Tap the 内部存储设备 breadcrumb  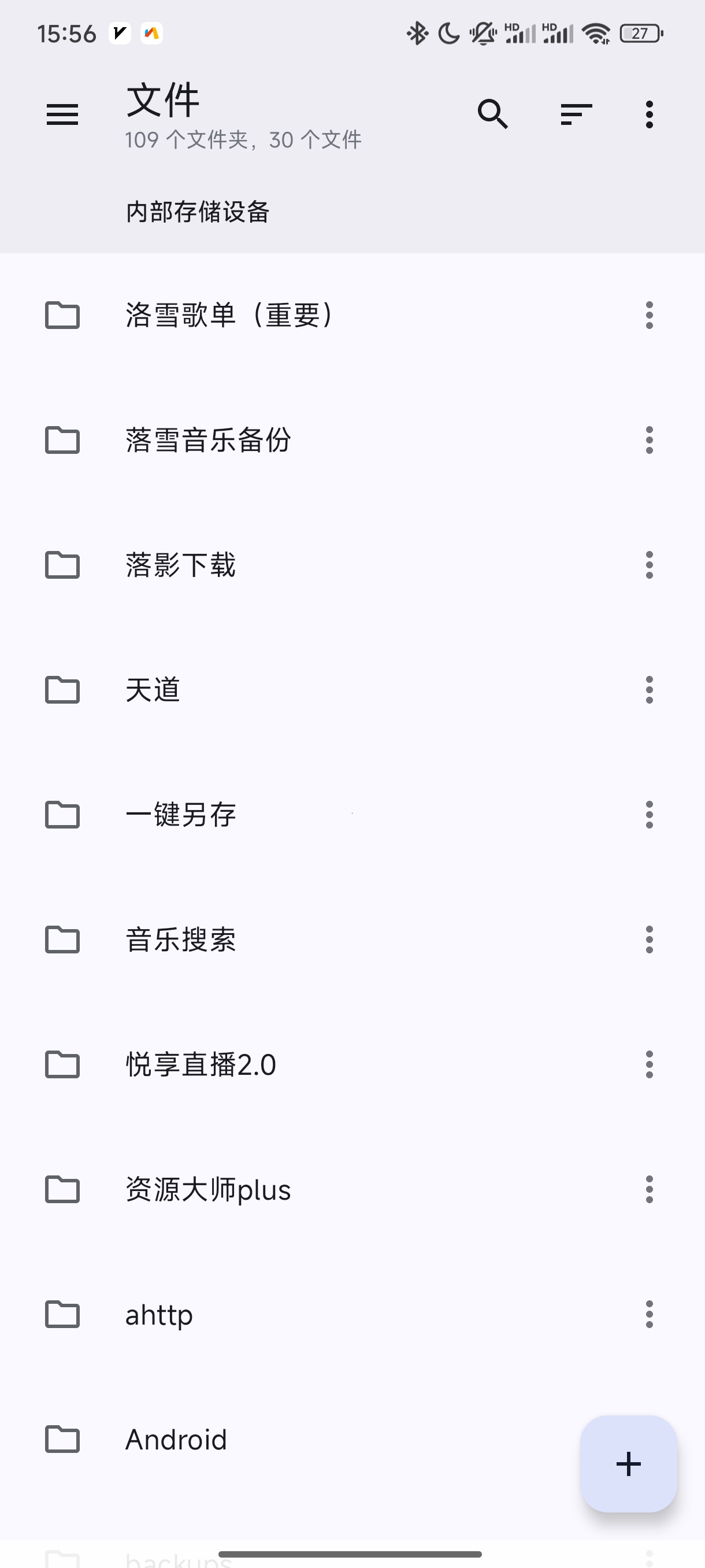click(x=198, y=212)
